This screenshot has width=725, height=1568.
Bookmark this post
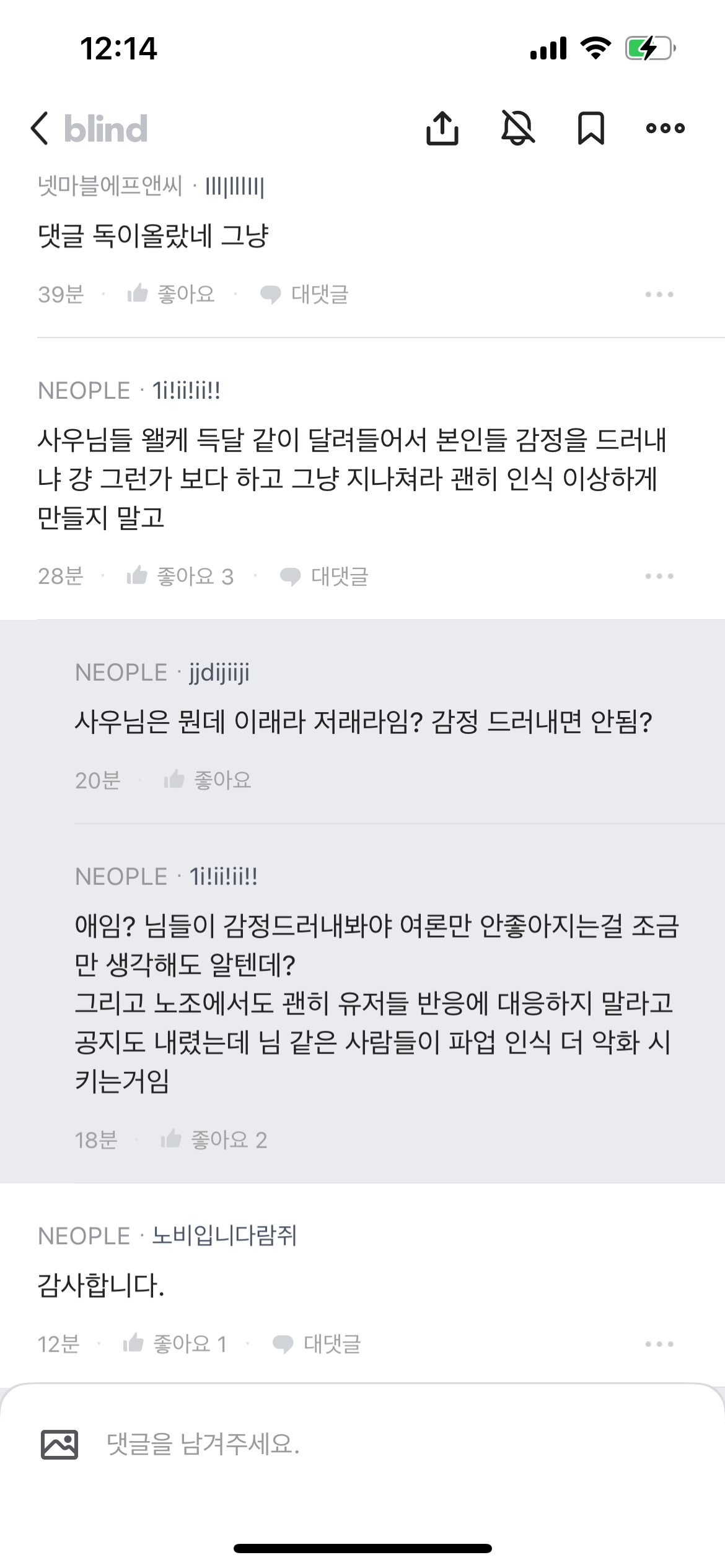591,128
